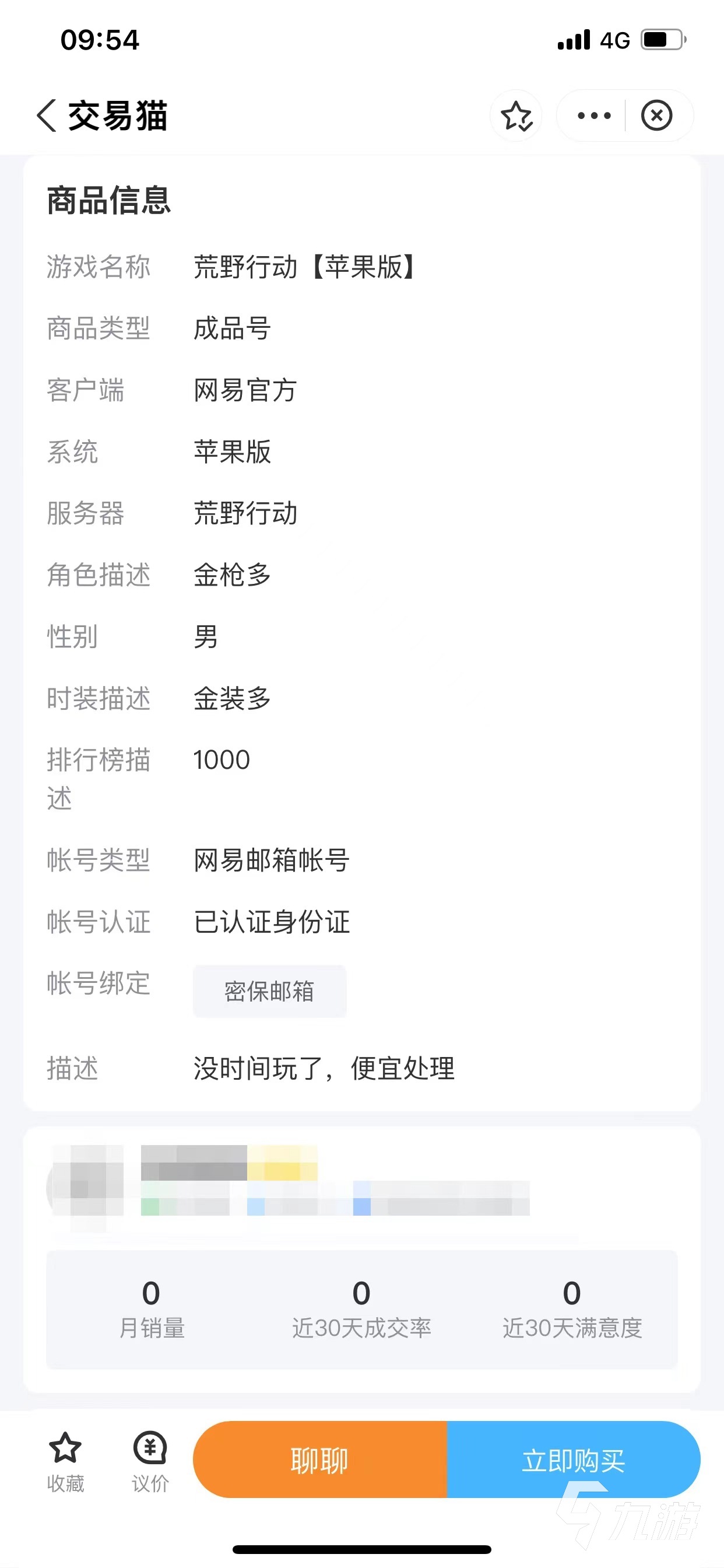Open 议价 to negotiate the price
Screen dimensions: 724x1568
coord(150,1461)
